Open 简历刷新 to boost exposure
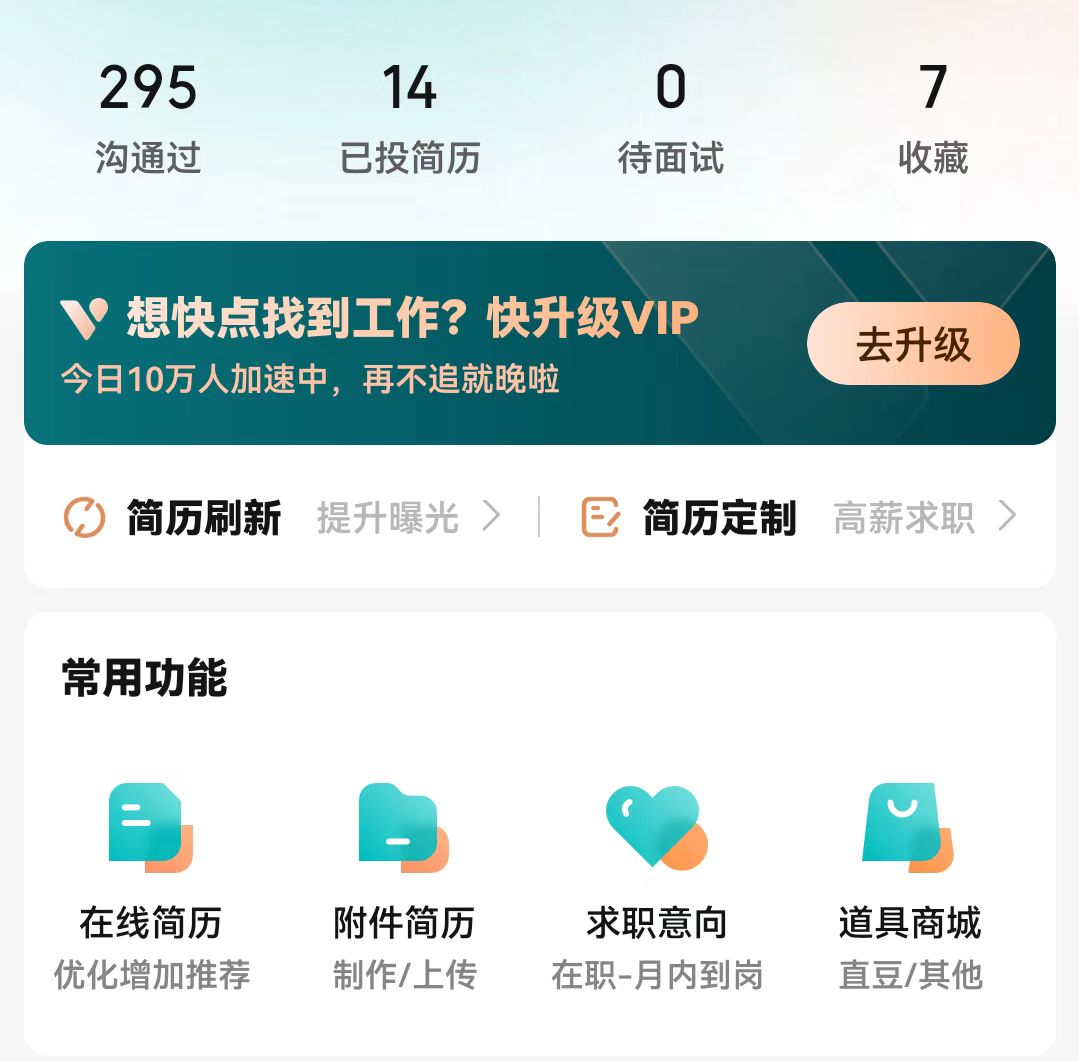The height and width of the screenshot is (1061, 1079). (282, 517)
